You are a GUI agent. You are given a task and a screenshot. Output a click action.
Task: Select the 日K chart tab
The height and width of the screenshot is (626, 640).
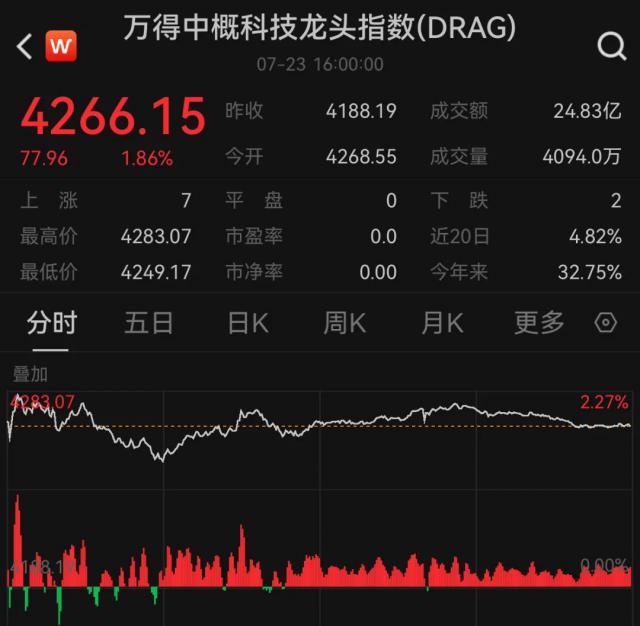248,322
